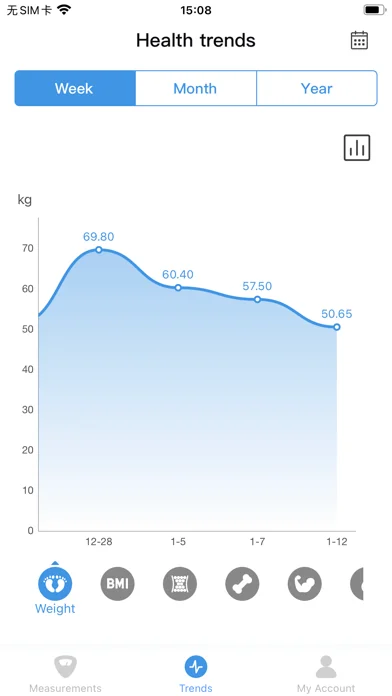Select the Week range
Image resolution: width=392 pixels, height=696 pixels.
pyautogui.click(x=75, y=88)
